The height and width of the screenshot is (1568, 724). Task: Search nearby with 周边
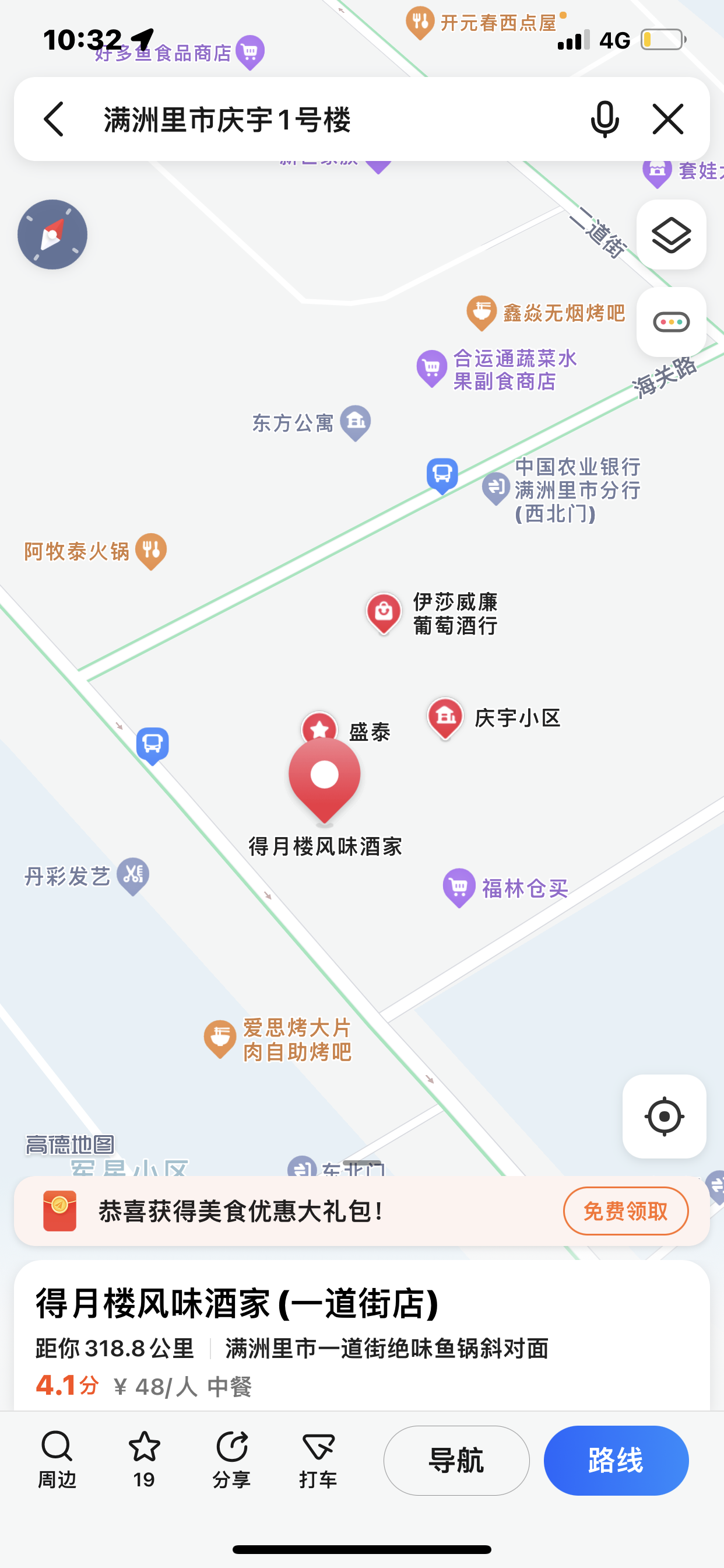(57, 1459)
